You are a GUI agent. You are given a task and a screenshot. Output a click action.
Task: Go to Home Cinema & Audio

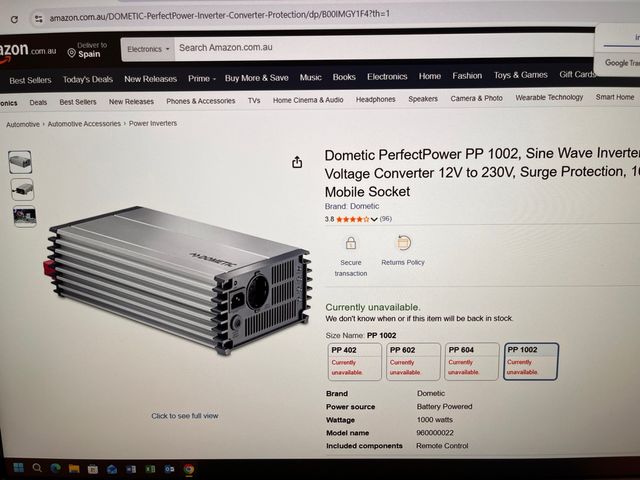click(x=308, y=100)
